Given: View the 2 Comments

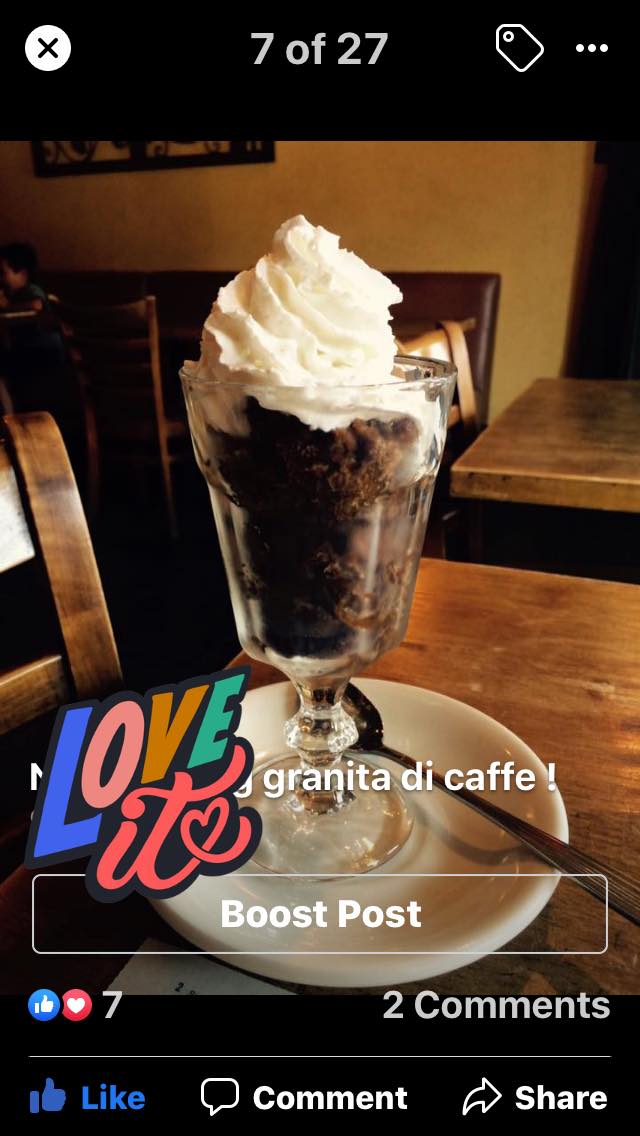Looking at the screenshot, I should pos(496,1006).
